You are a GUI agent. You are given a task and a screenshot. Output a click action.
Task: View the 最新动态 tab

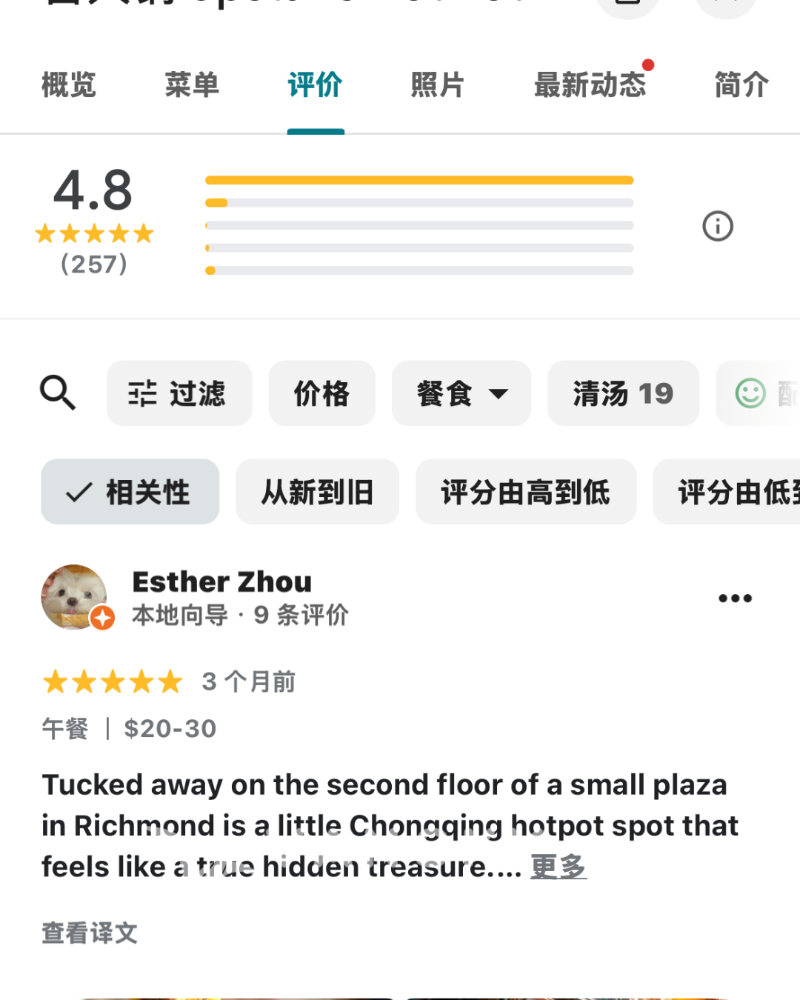(590, 85)
